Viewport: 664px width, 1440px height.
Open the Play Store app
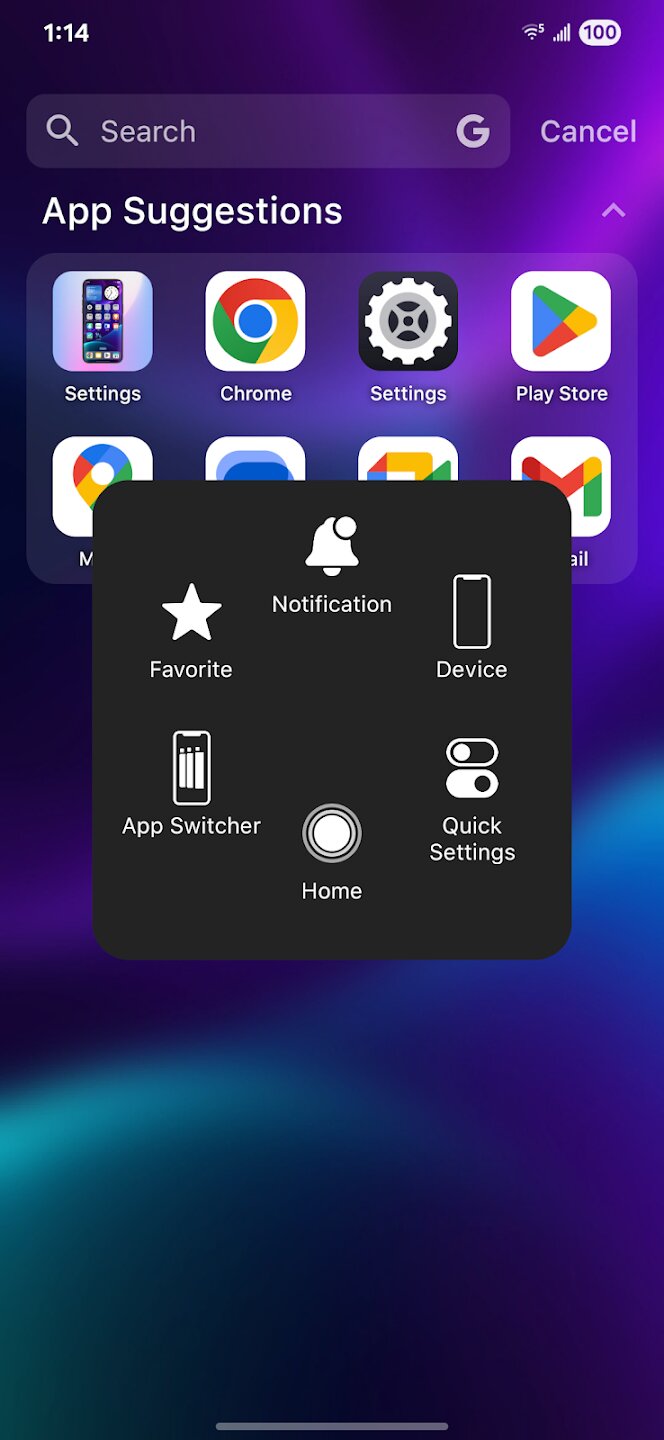(561, 337)
